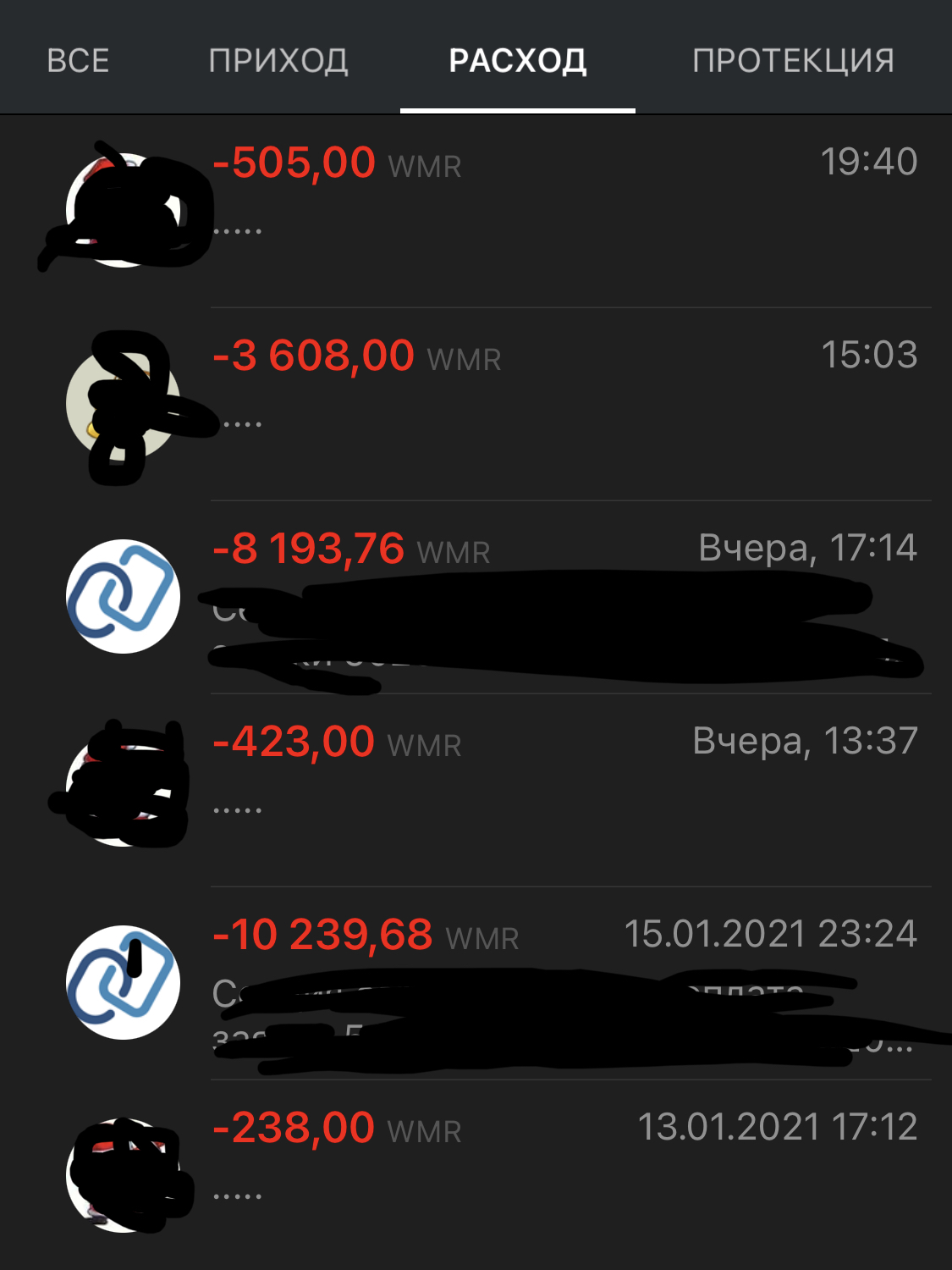Select the РАСХОД tab
Viewport: 952px width, 1270px height.
coord(517,60)
